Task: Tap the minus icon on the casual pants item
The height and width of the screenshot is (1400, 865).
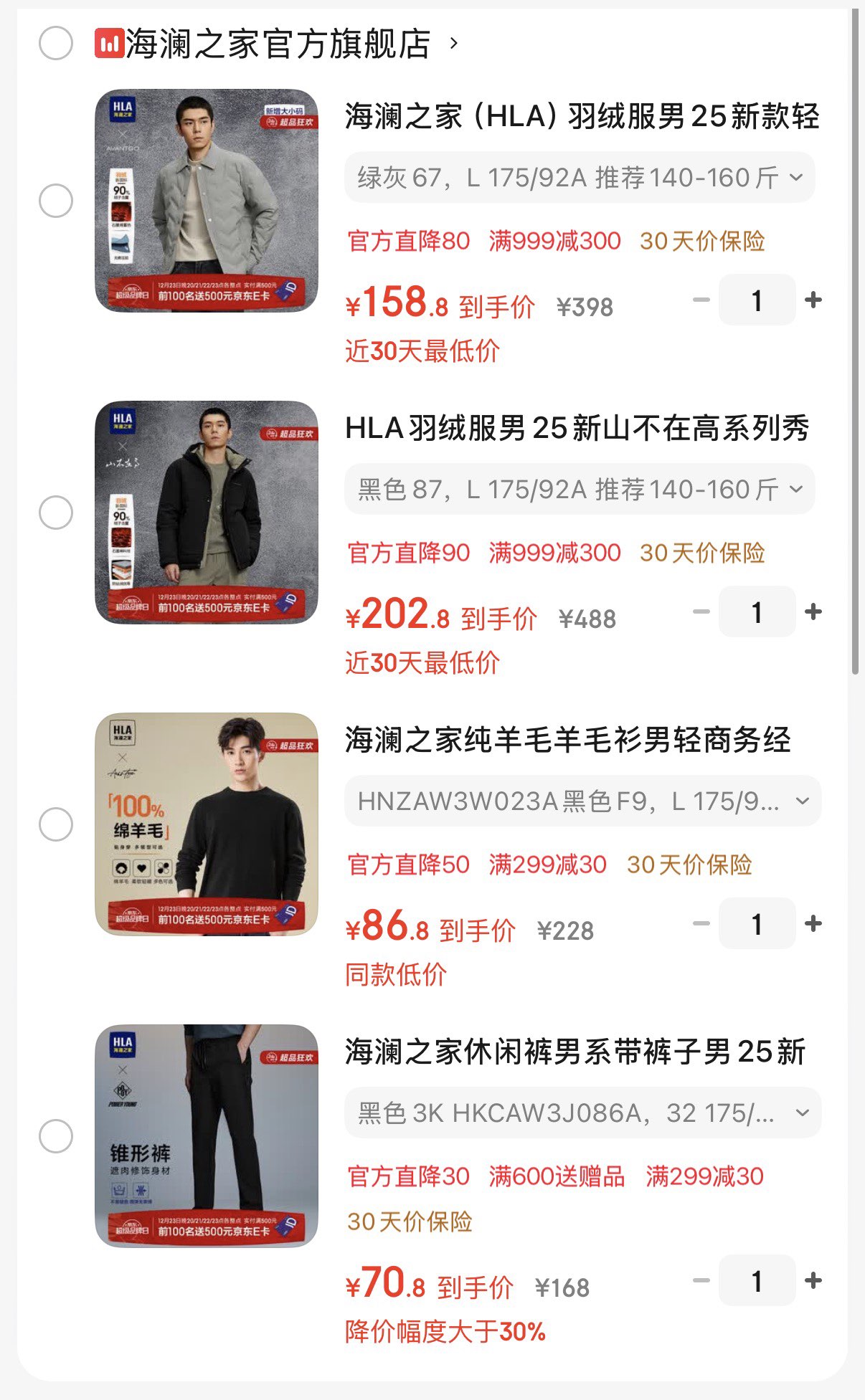Action: point(701,1282)
